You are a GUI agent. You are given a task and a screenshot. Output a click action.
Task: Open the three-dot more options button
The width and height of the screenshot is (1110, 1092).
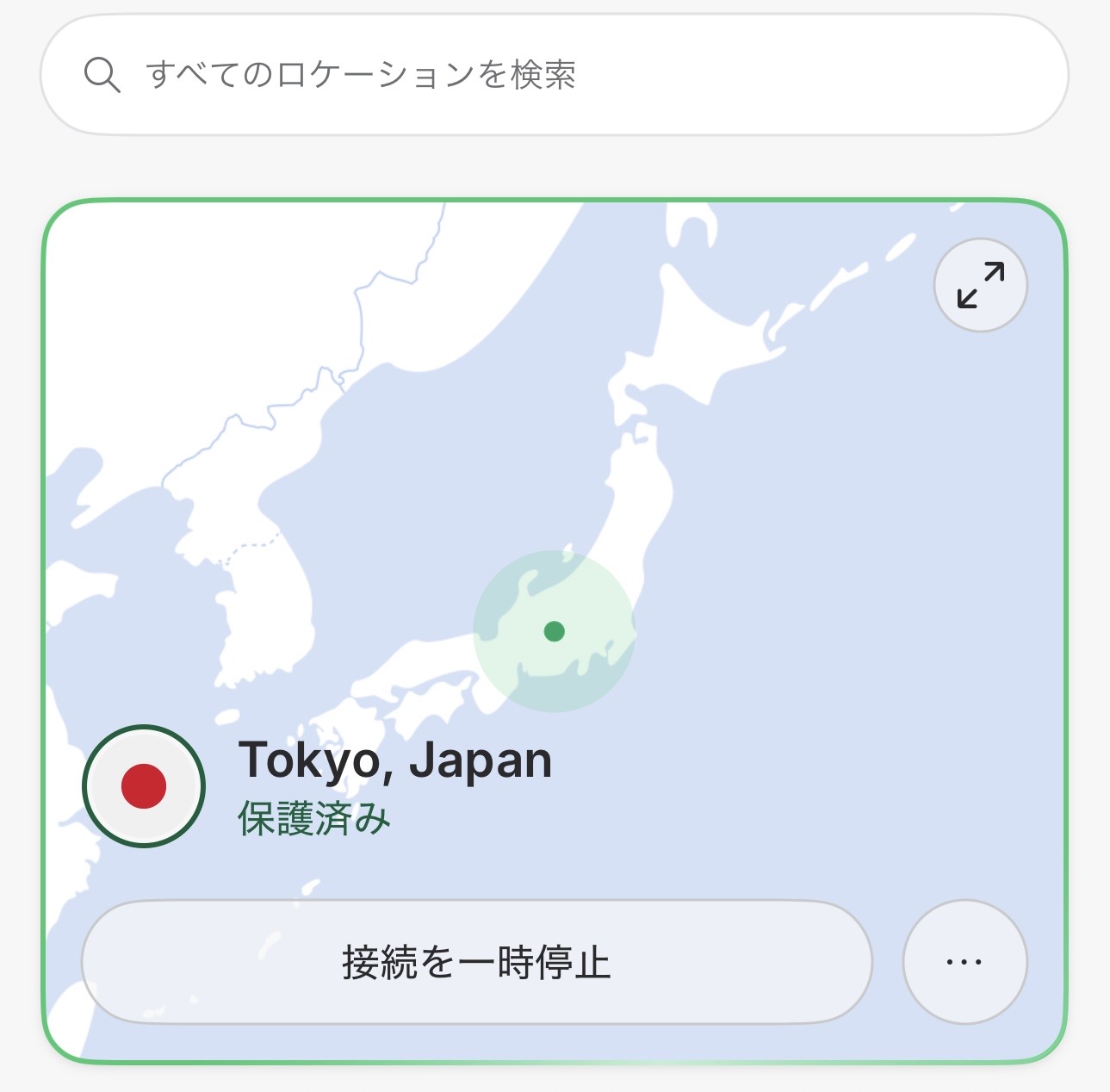tap(964, 962)
